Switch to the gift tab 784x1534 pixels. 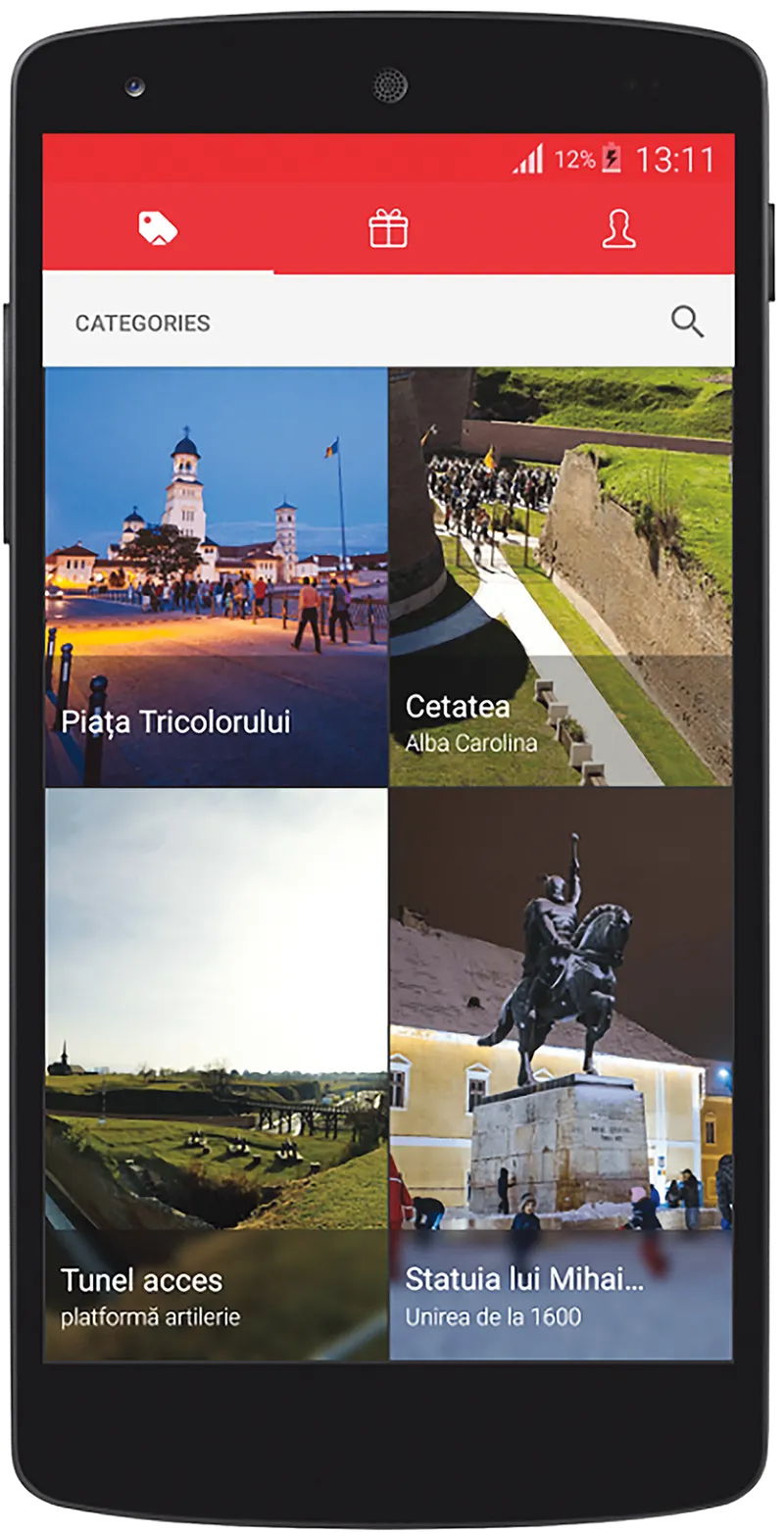(x=388, y=229)
